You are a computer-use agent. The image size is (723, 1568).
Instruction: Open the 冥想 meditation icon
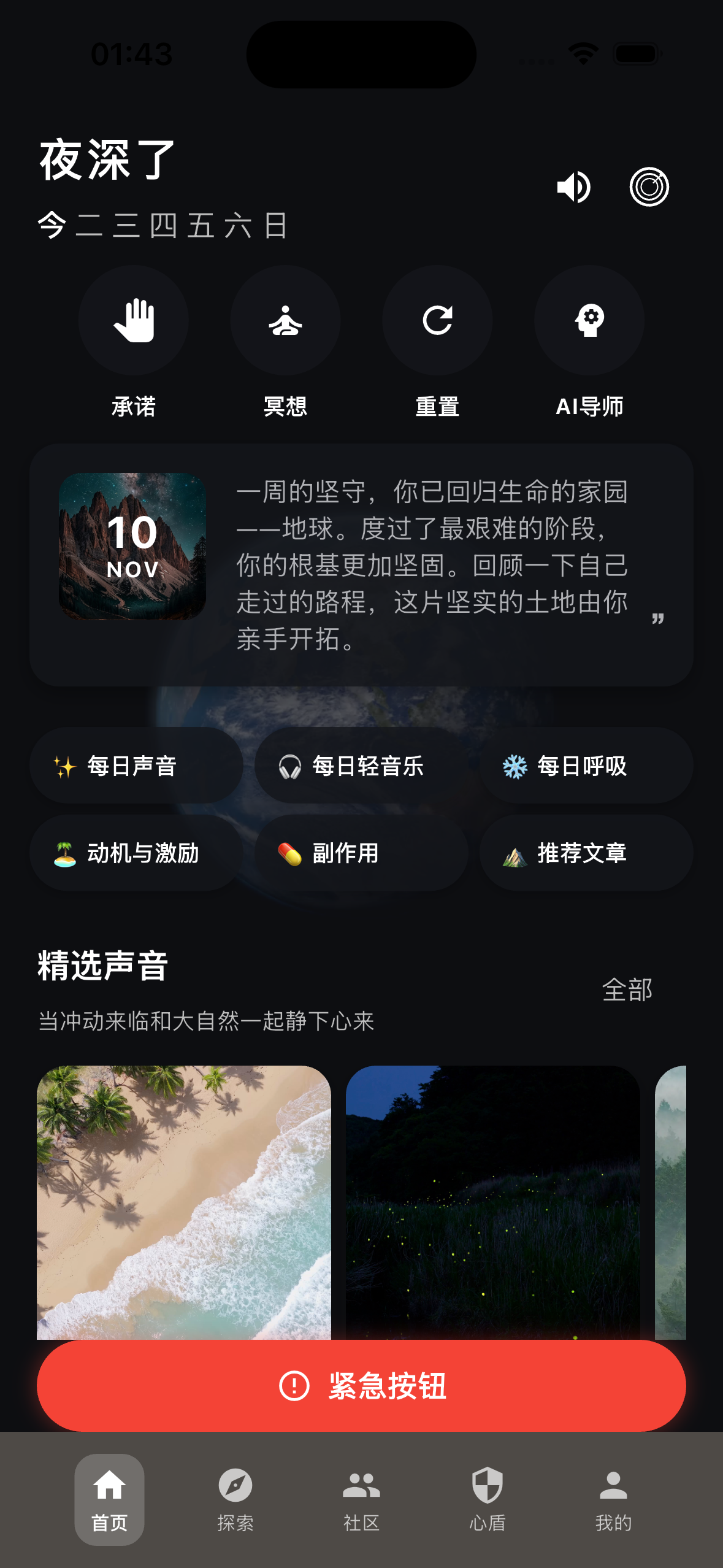pyautogui.click(x=285, y=320)
